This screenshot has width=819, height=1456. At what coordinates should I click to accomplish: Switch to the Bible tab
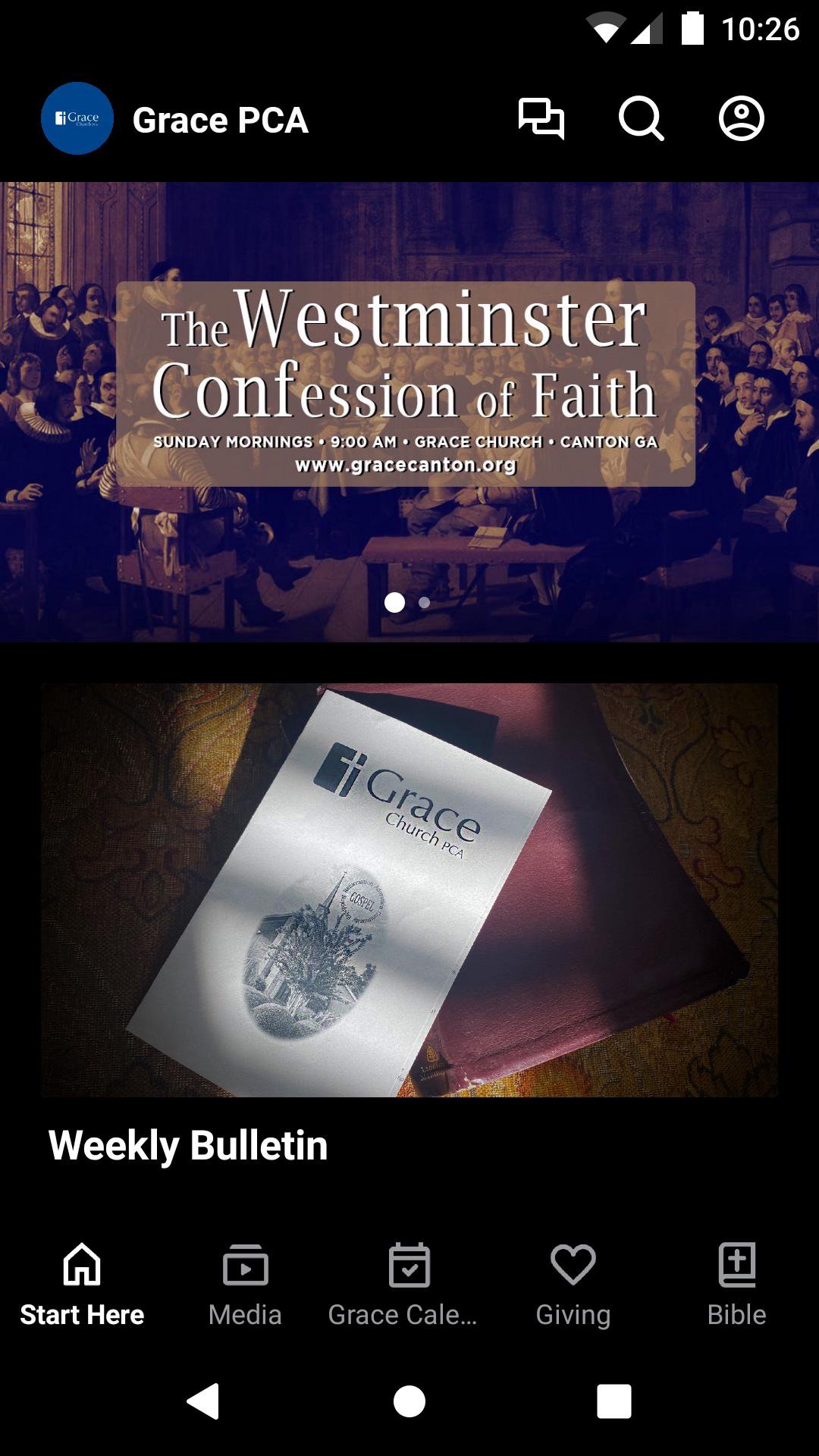click(736, 1283)
